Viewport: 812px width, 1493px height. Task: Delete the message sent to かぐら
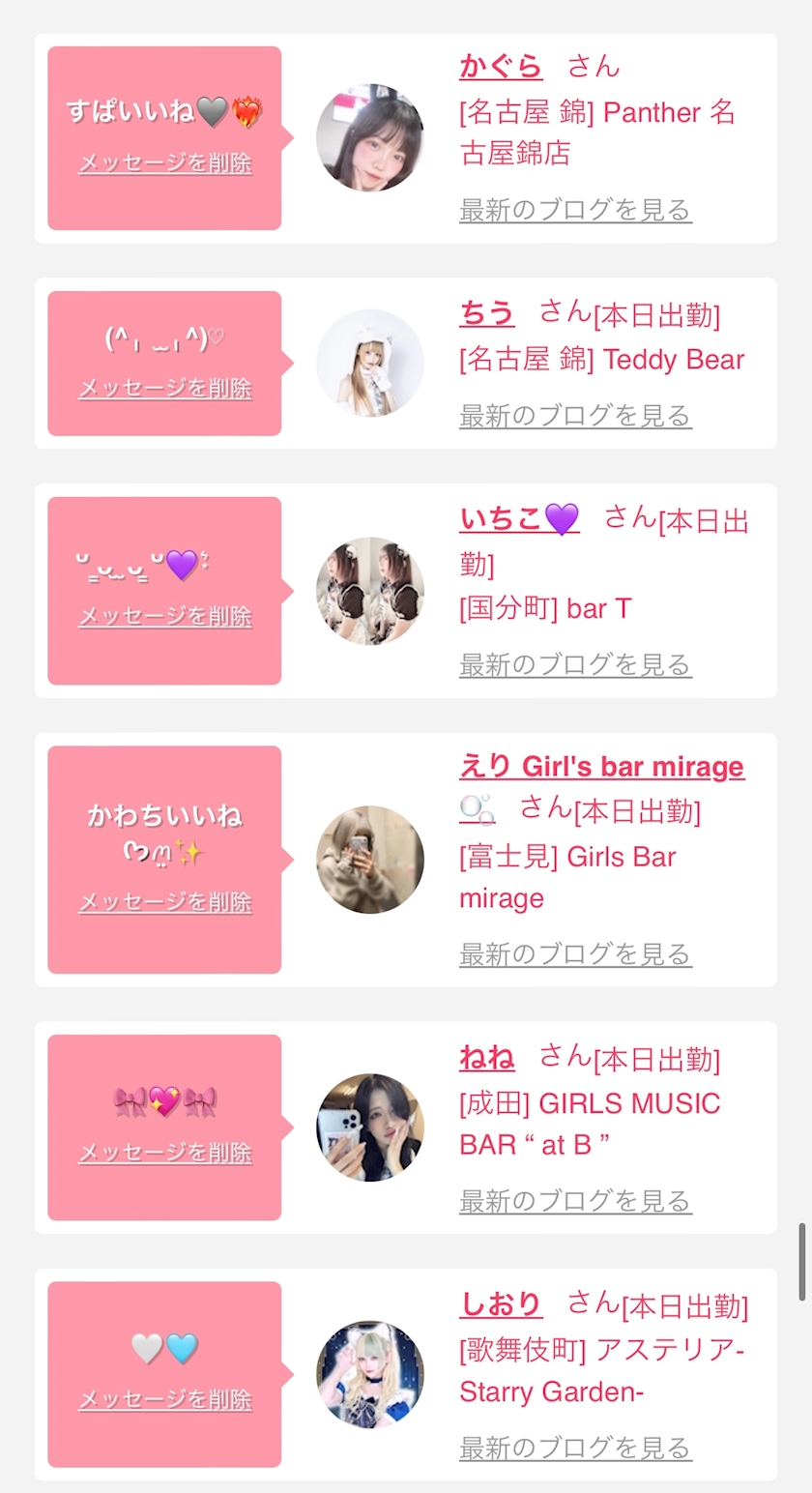[x=165, y=162]
